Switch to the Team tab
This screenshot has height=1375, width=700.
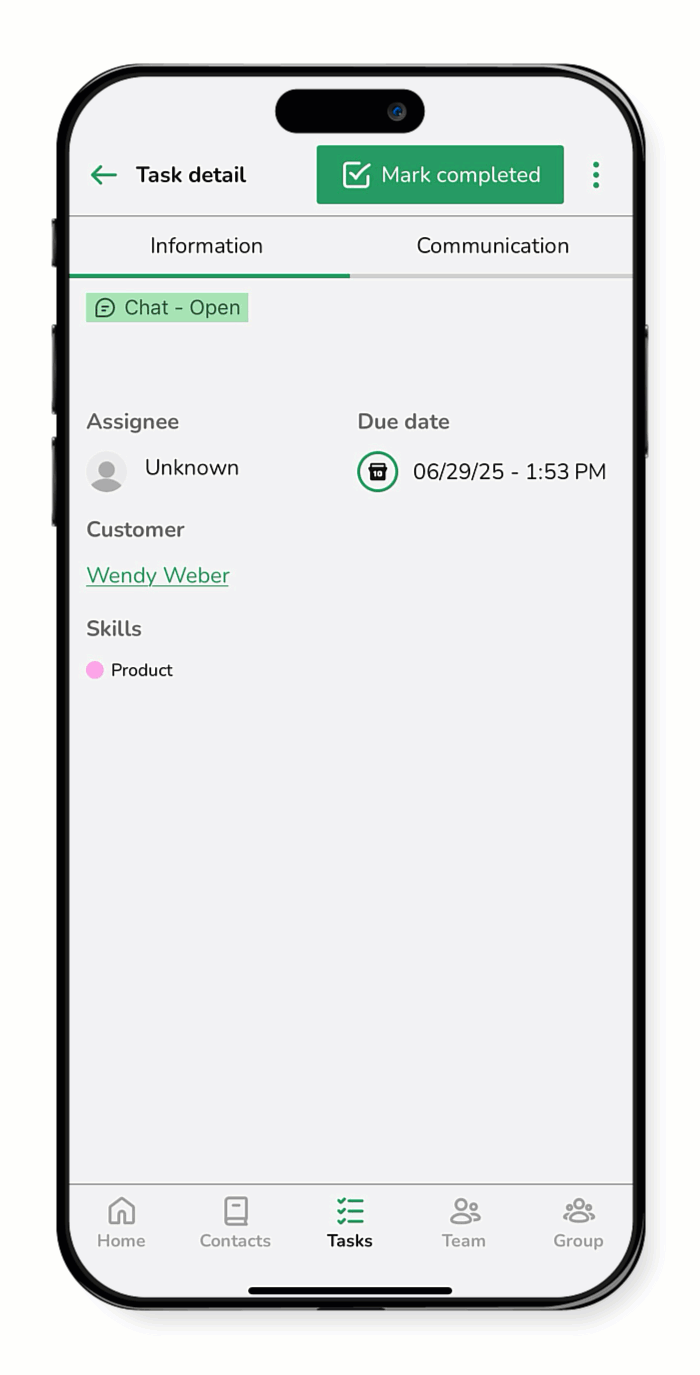tap(464, 1223)
